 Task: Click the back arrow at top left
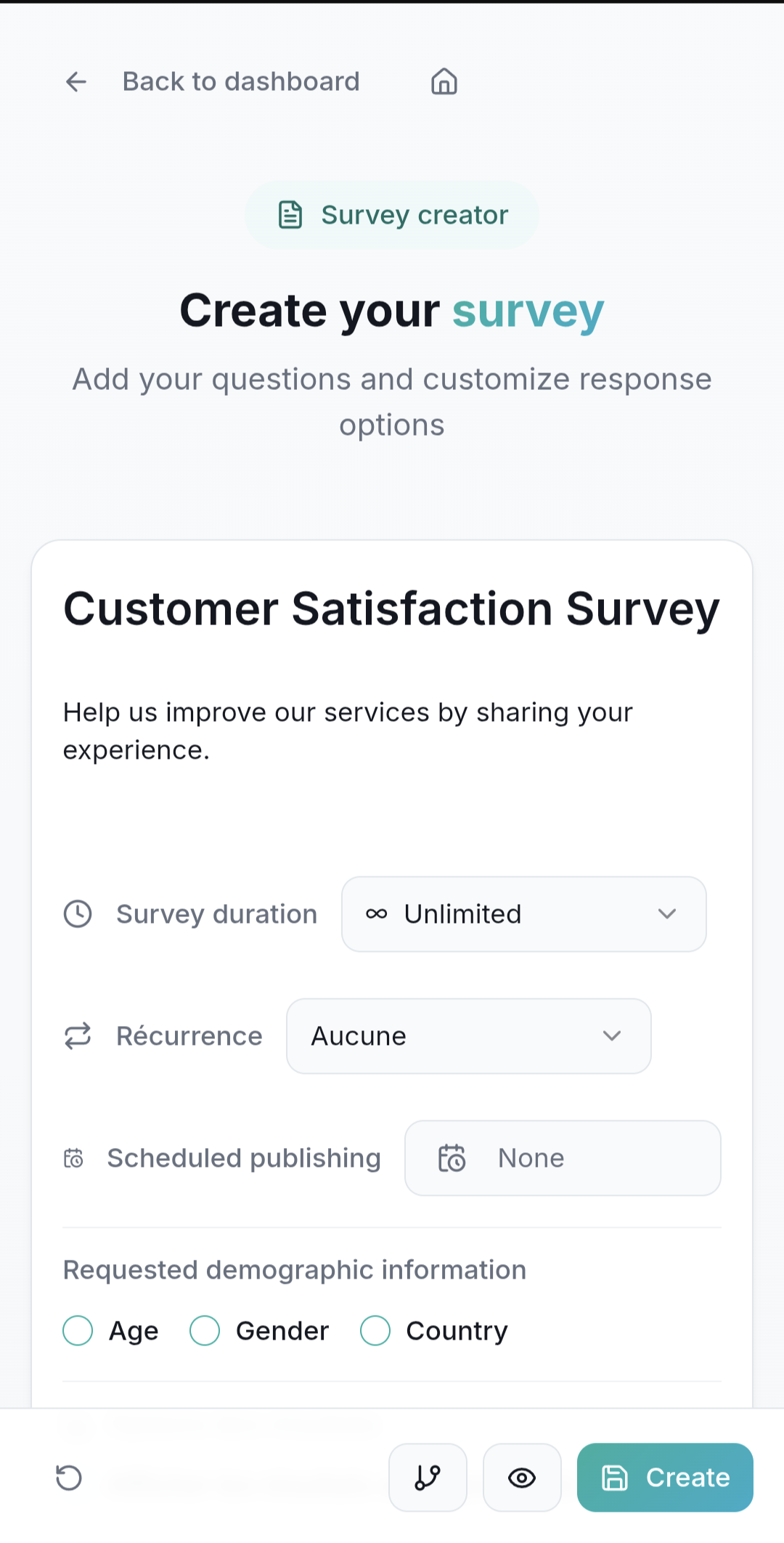(x=77, y=81)
